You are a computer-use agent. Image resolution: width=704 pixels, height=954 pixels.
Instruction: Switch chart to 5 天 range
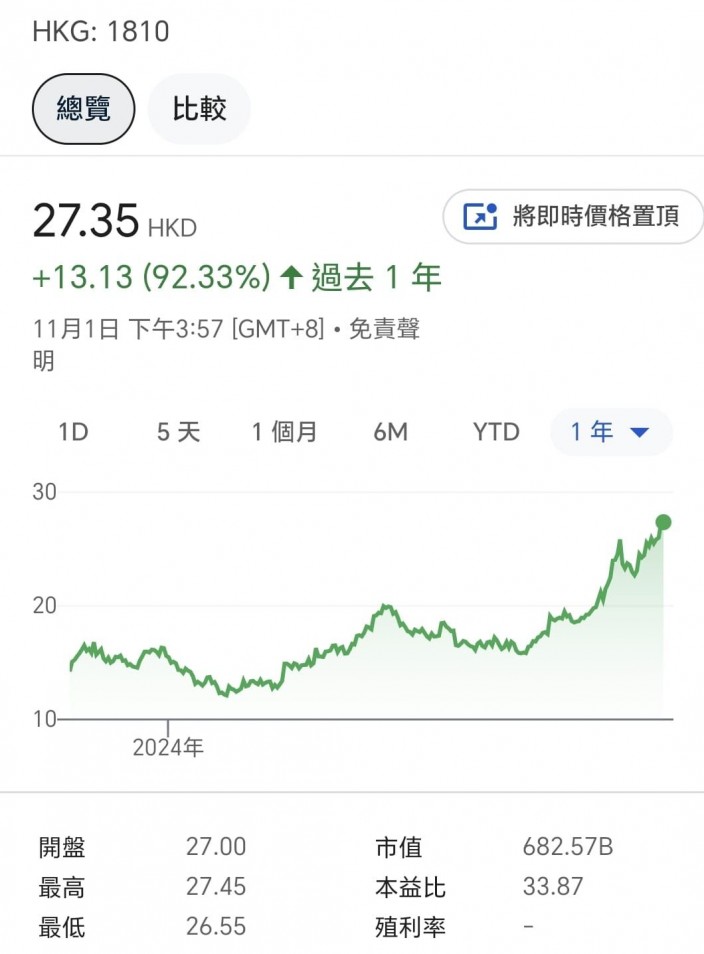click(178, 432)
